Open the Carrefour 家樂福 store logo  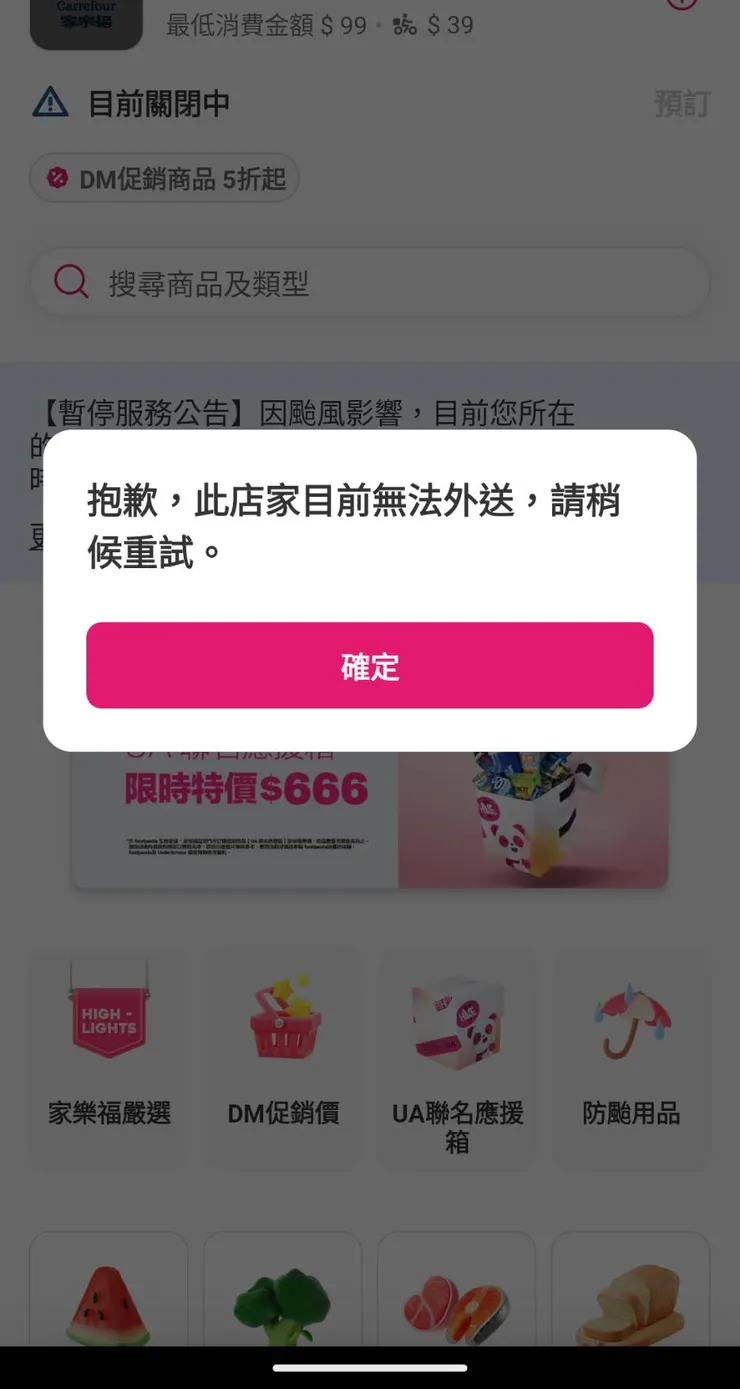(85, 22)
